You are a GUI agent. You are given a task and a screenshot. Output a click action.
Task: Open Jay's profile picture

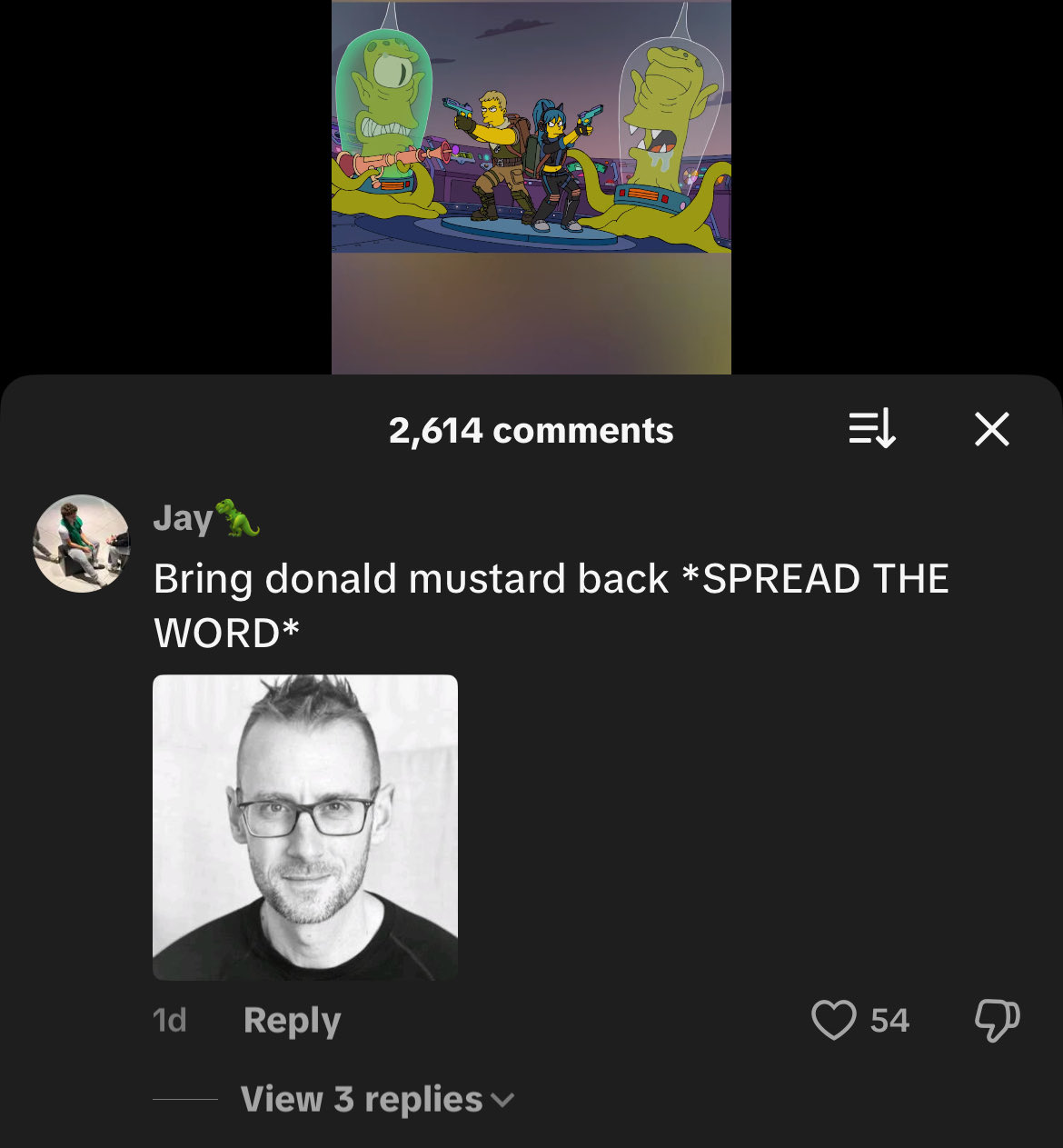tap(82, 544)
